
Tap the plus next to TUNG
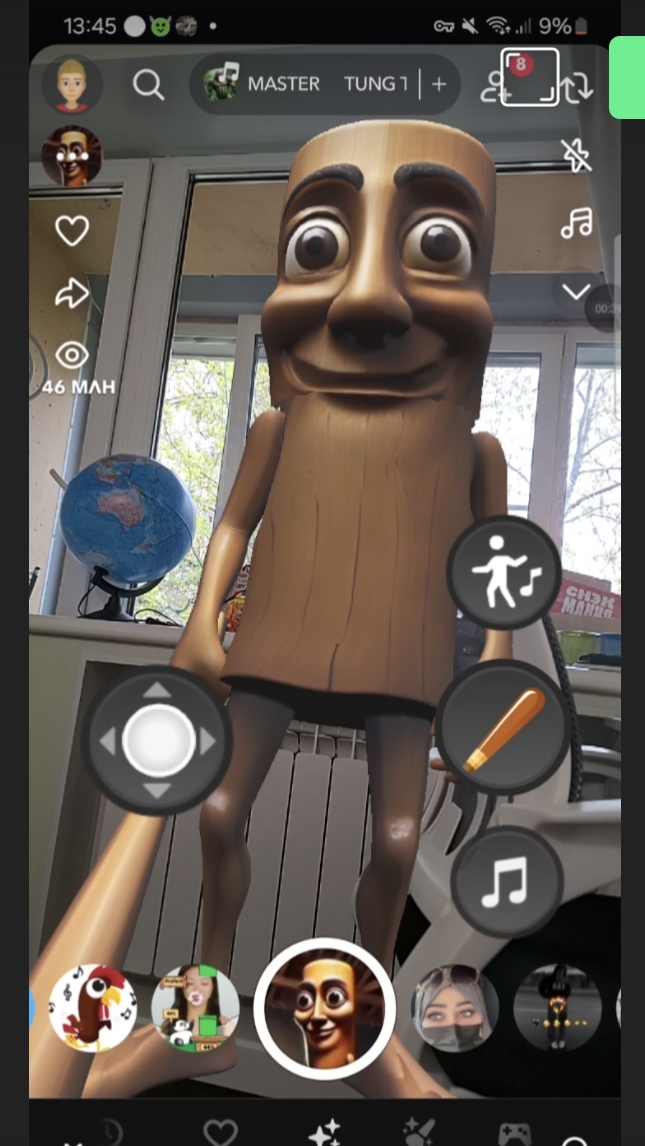coord(439,85)
